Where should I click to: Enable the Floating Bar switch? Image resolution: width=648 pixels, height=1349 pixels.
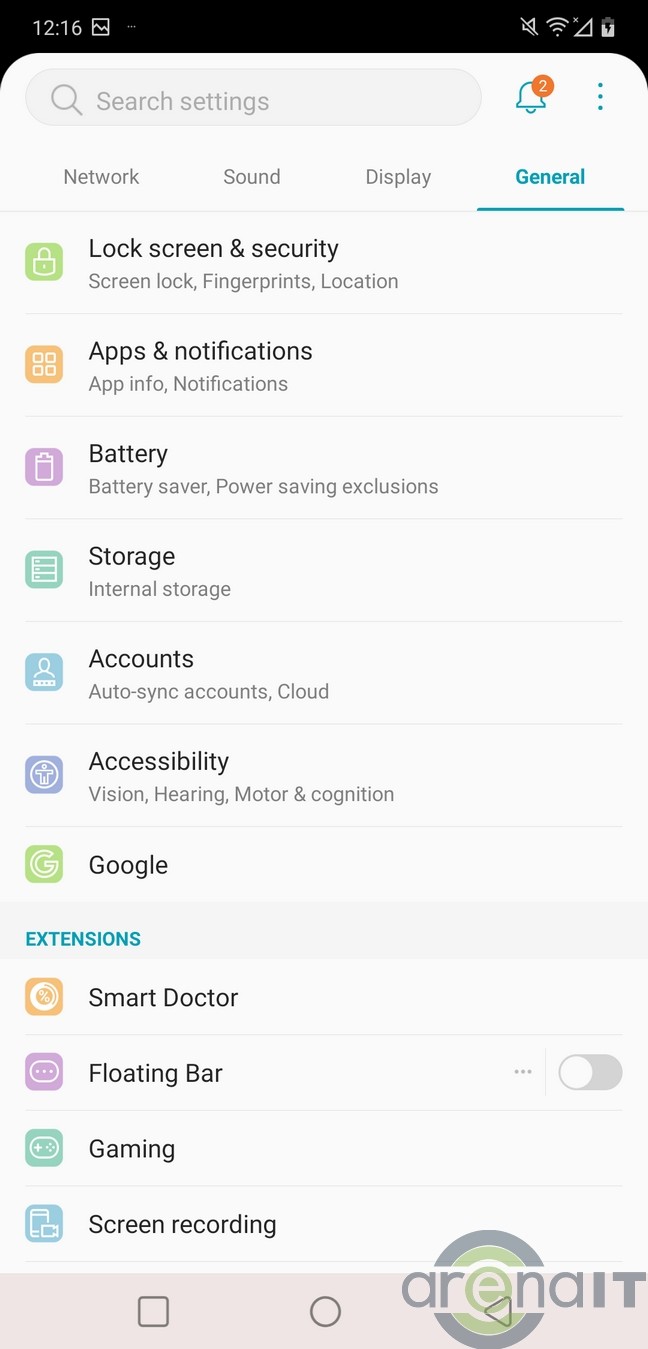click(x=590, y=1073)
